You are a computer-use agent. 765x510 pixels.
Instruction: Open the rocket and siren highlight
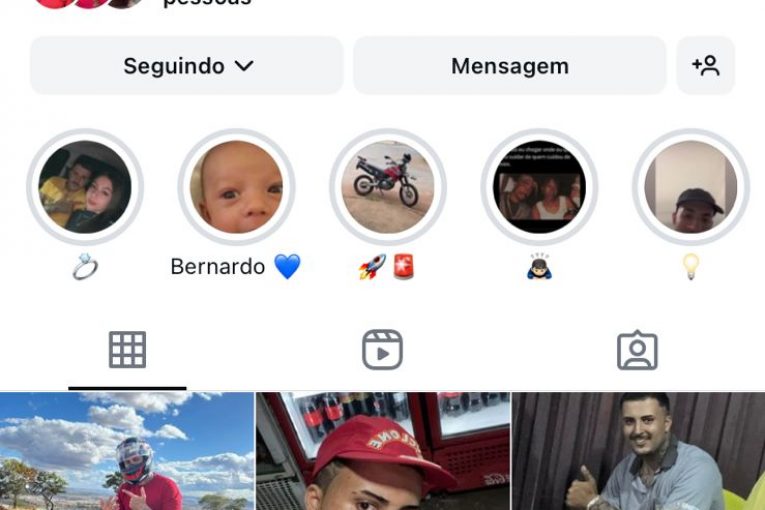click(x=388, y=187)
